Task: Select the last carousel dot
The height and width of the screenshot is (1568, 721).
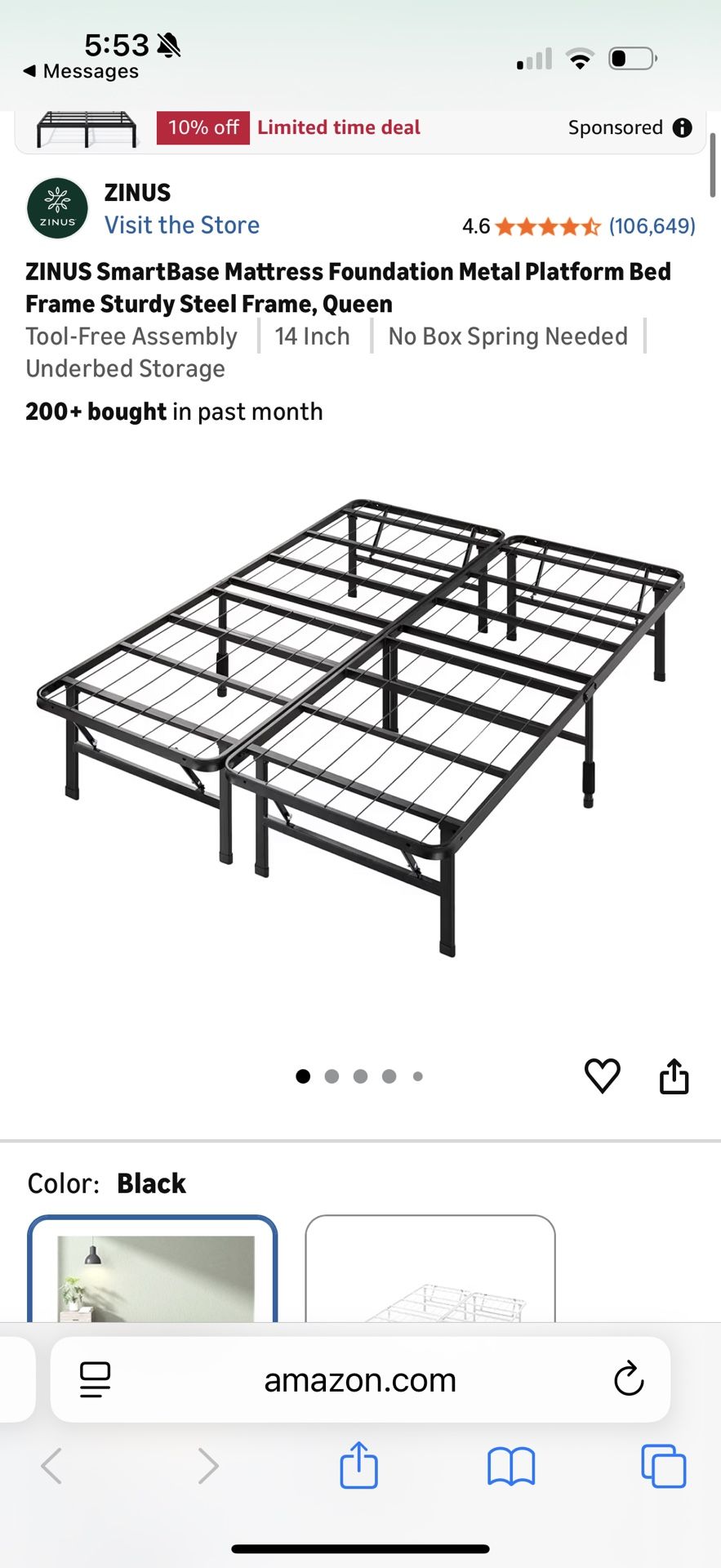Action: click(x=417, y=1076)
